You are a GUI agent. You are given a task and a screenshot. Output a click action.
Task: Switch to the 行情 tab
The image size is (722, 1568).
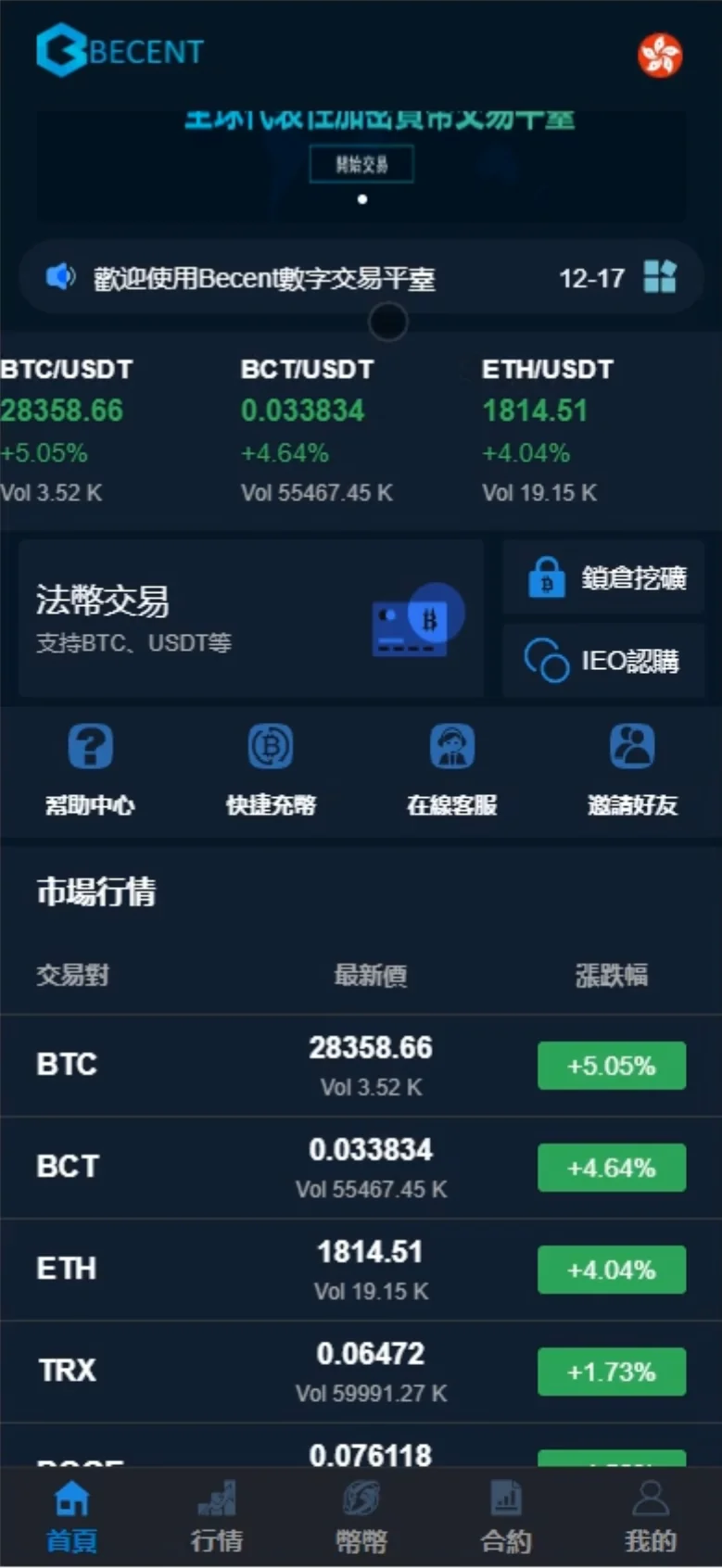coord(216,1517)
